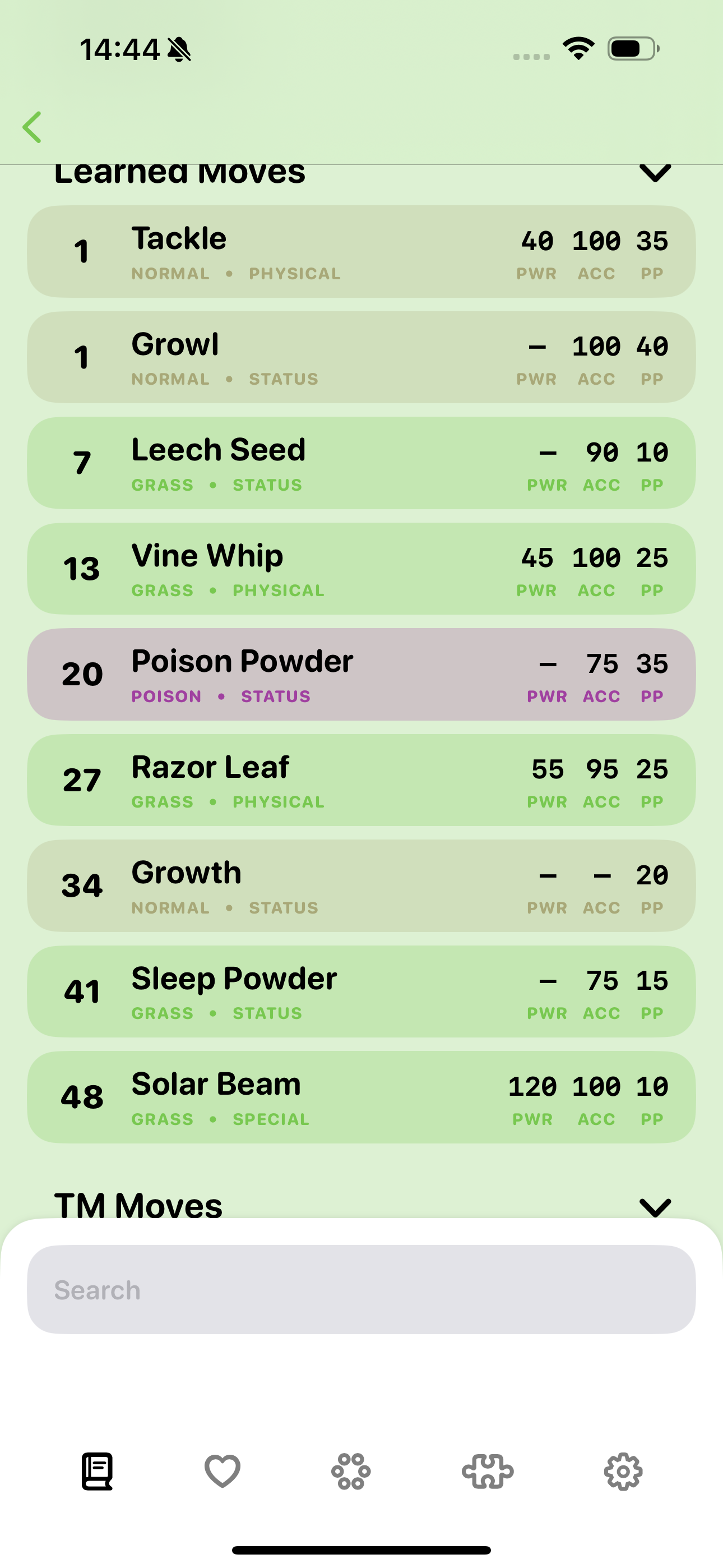Screen dimensions: 723x1568
Task: Open the Tackle move details
Action: (x=361, y=251)
